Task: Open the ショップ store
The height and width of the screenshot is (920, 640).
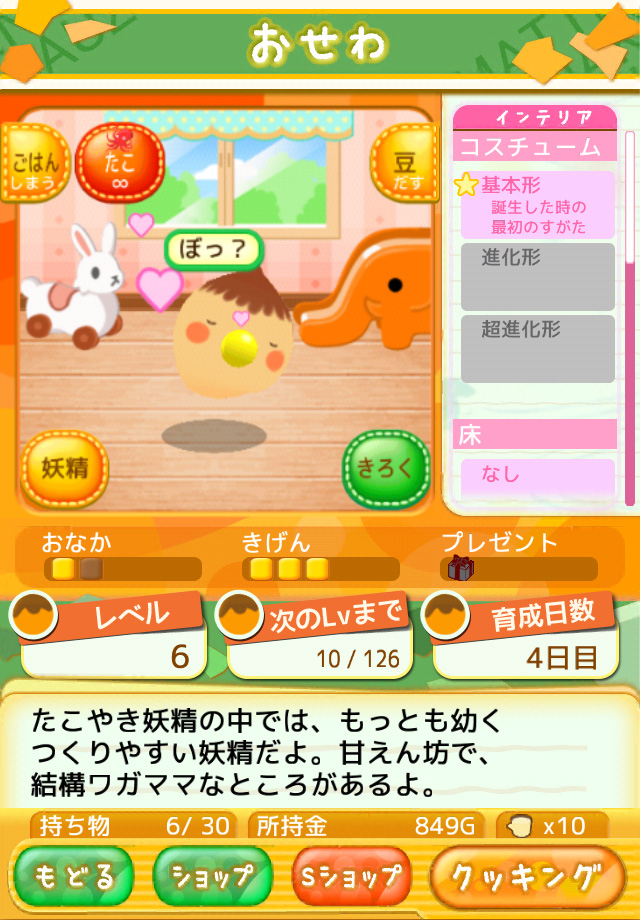Action: click(x=212, y=878)
